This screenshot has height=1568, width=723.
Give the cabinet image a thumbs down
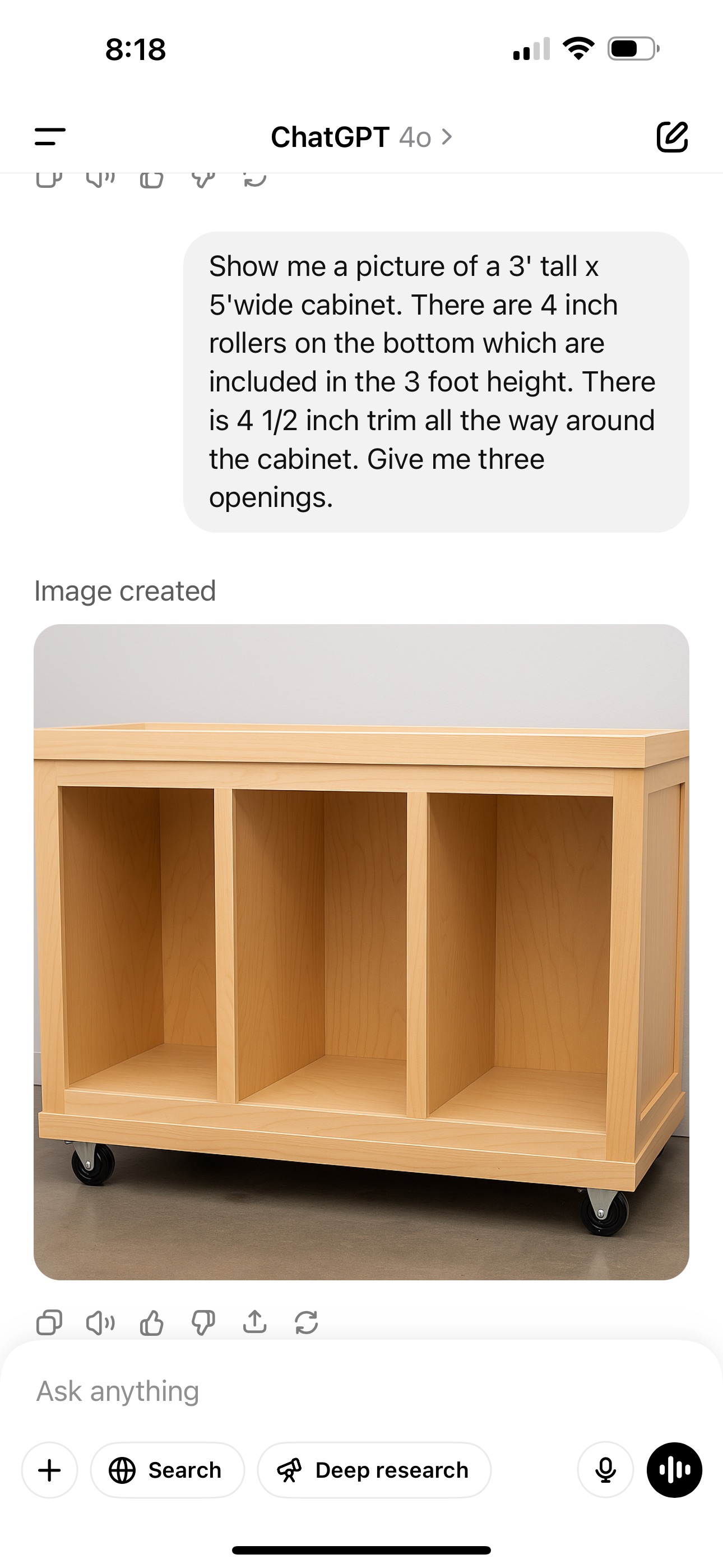[x=203, y=1322]
